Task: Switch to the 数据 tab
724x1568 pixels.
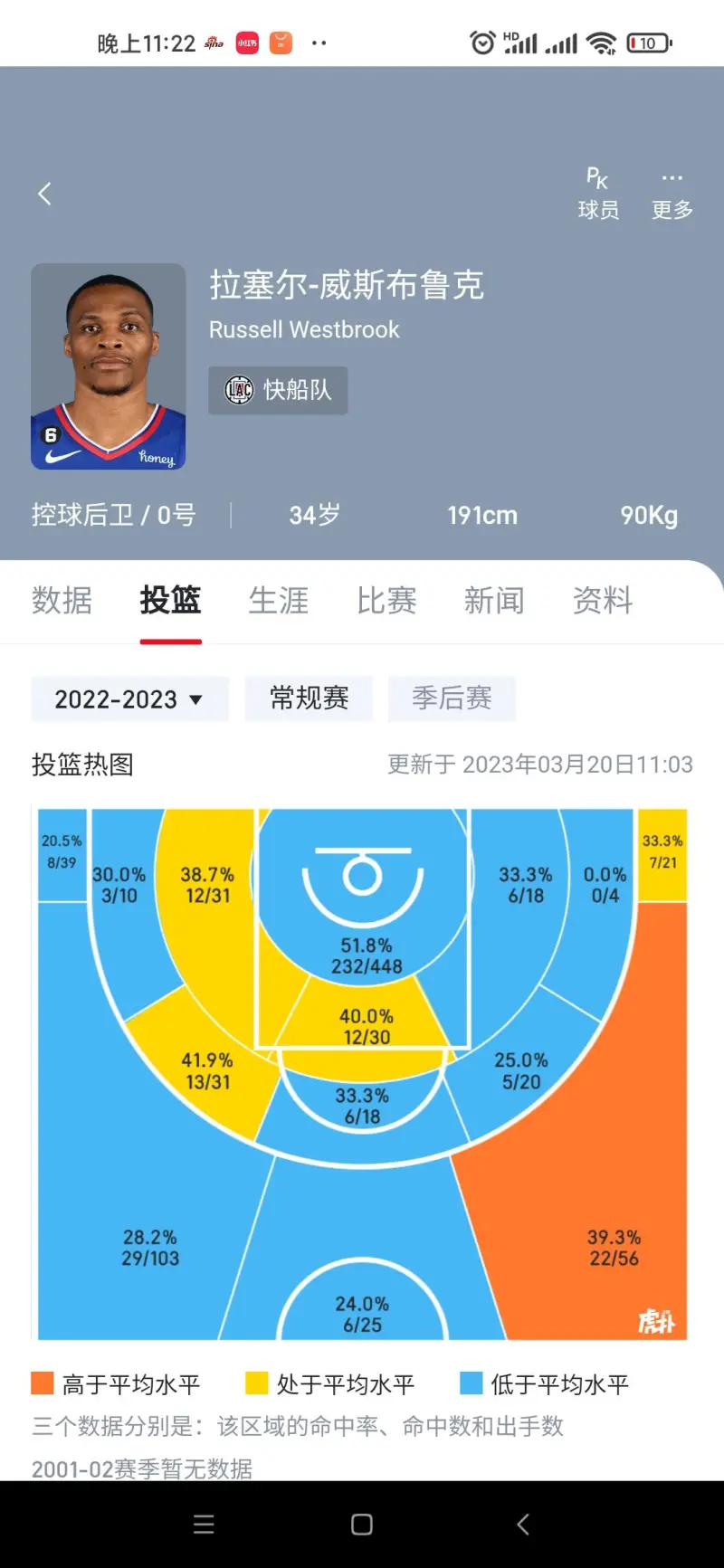Action: pos(62,601)
